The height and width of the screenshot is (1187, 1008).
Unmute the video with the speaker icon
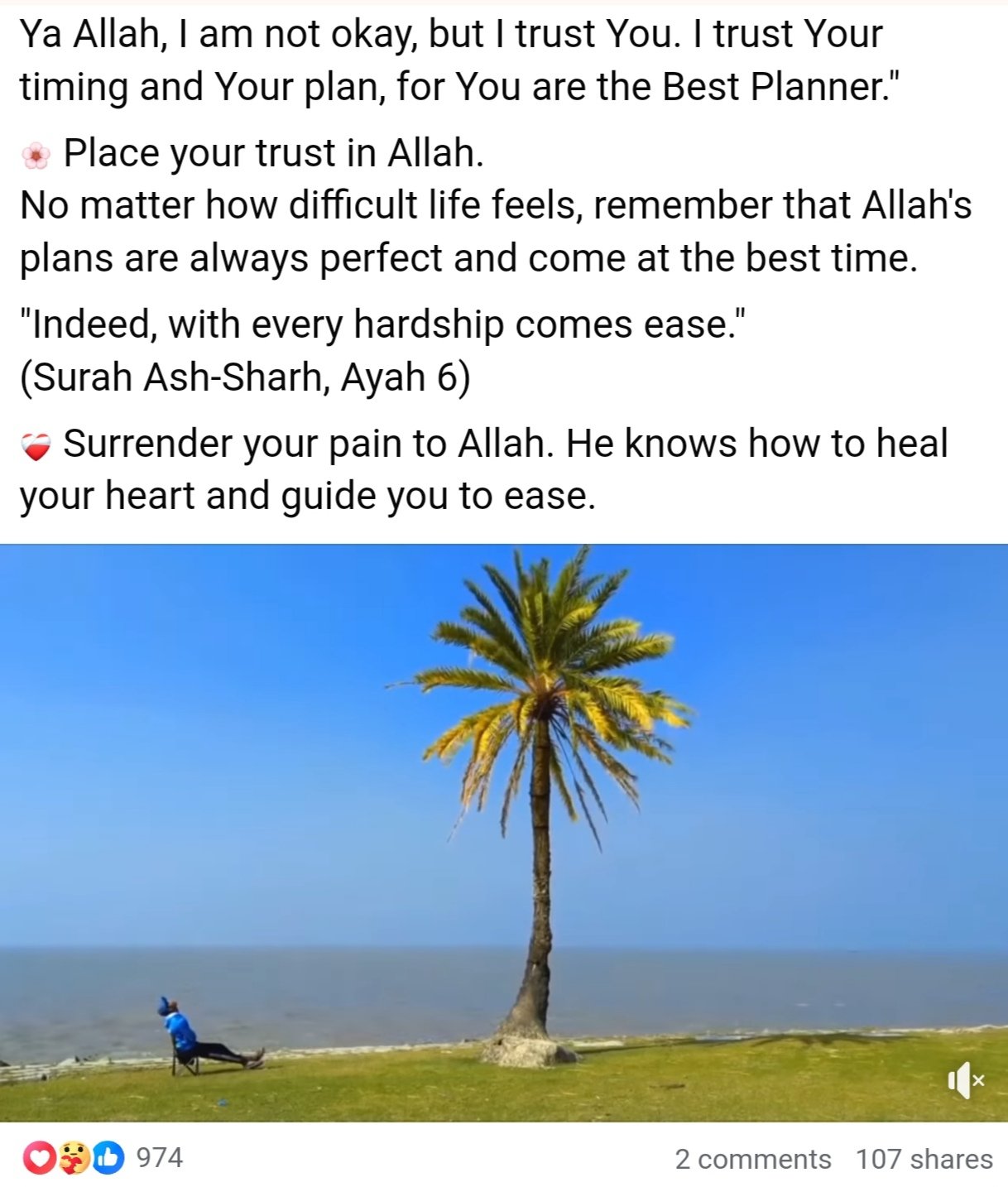(x=965, y=1080)
